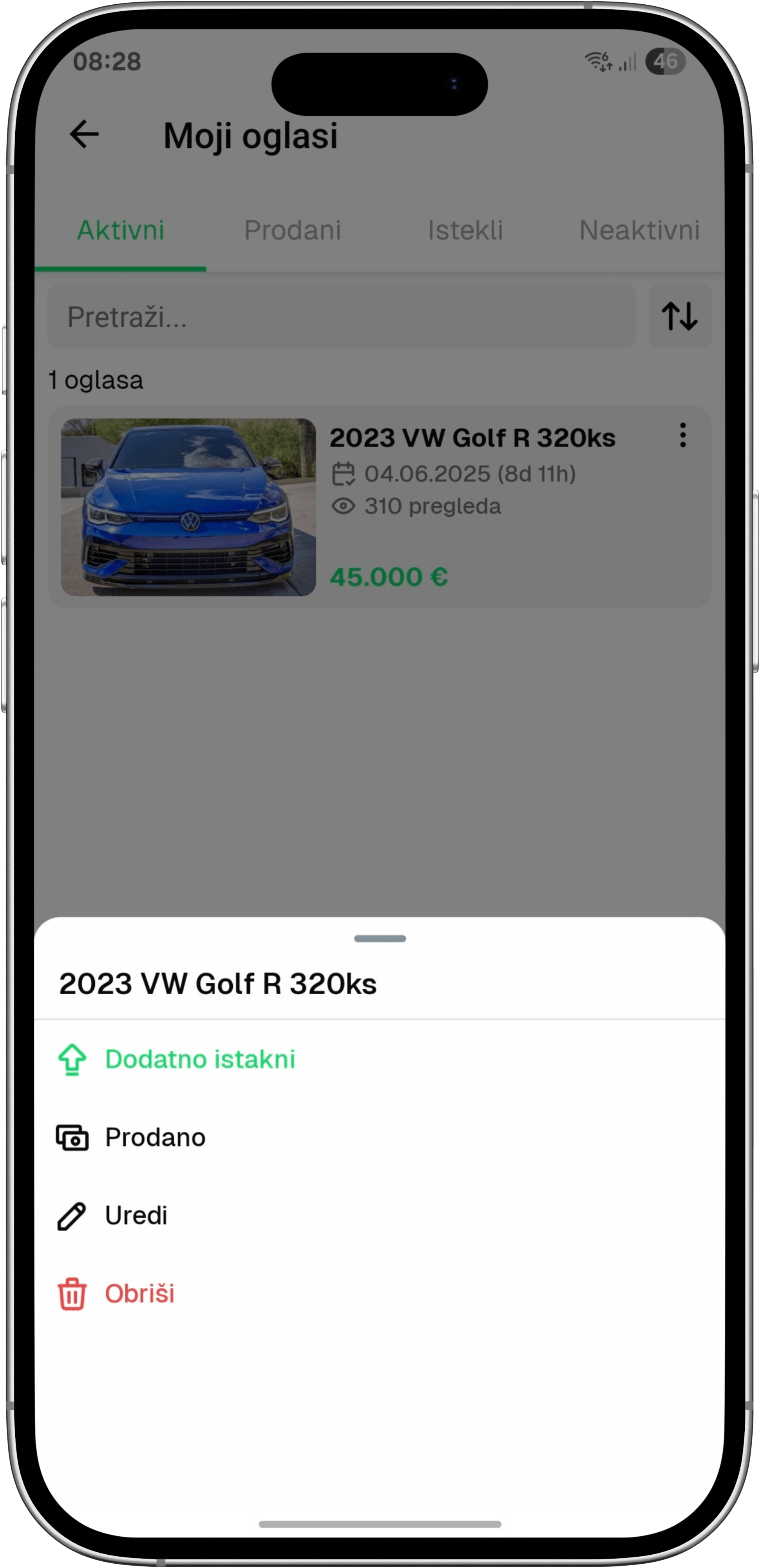Select Dodatno istakni to promote the ad
Screen dimensions: 760x1568
pos(199,1060)
